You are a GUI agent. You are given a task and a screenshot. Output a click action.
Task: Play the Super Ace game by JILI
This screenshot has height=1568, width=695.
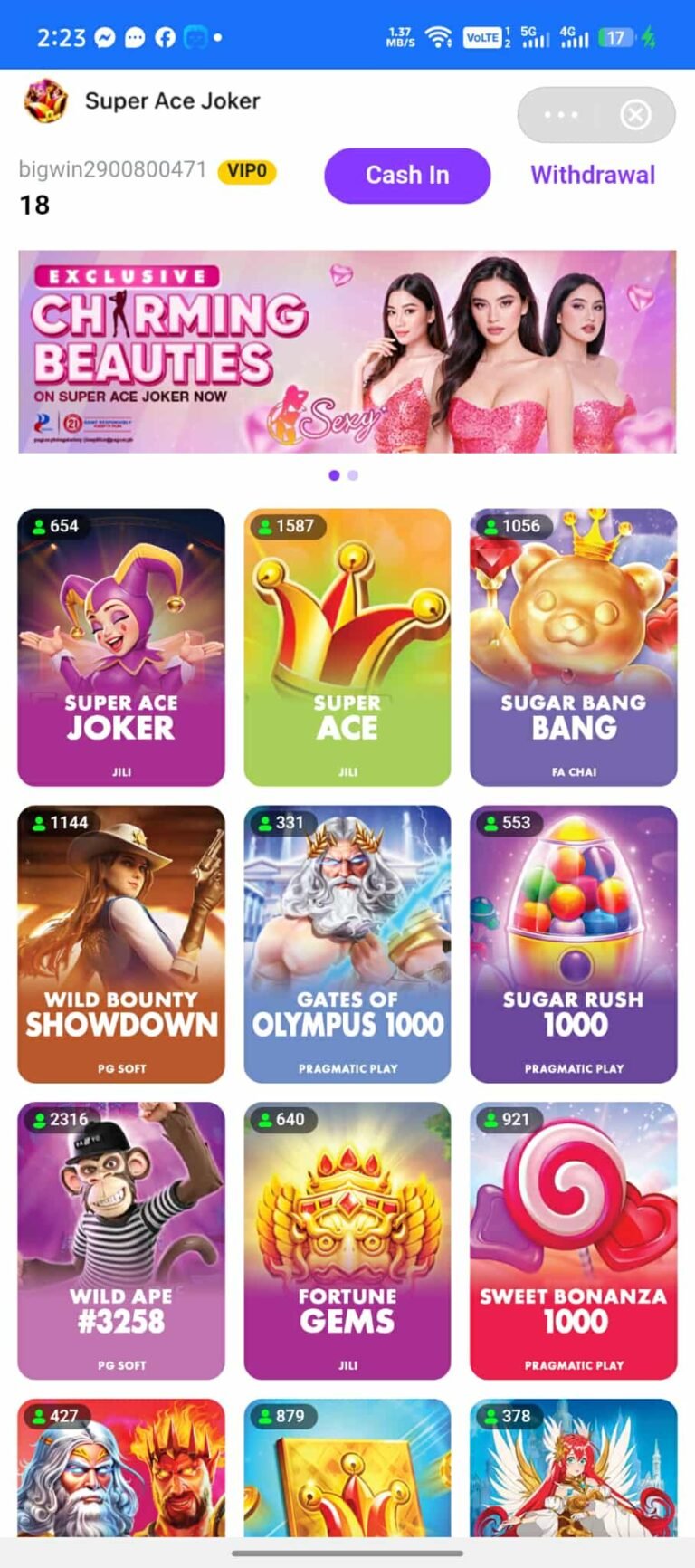click(x=347, y=646)
